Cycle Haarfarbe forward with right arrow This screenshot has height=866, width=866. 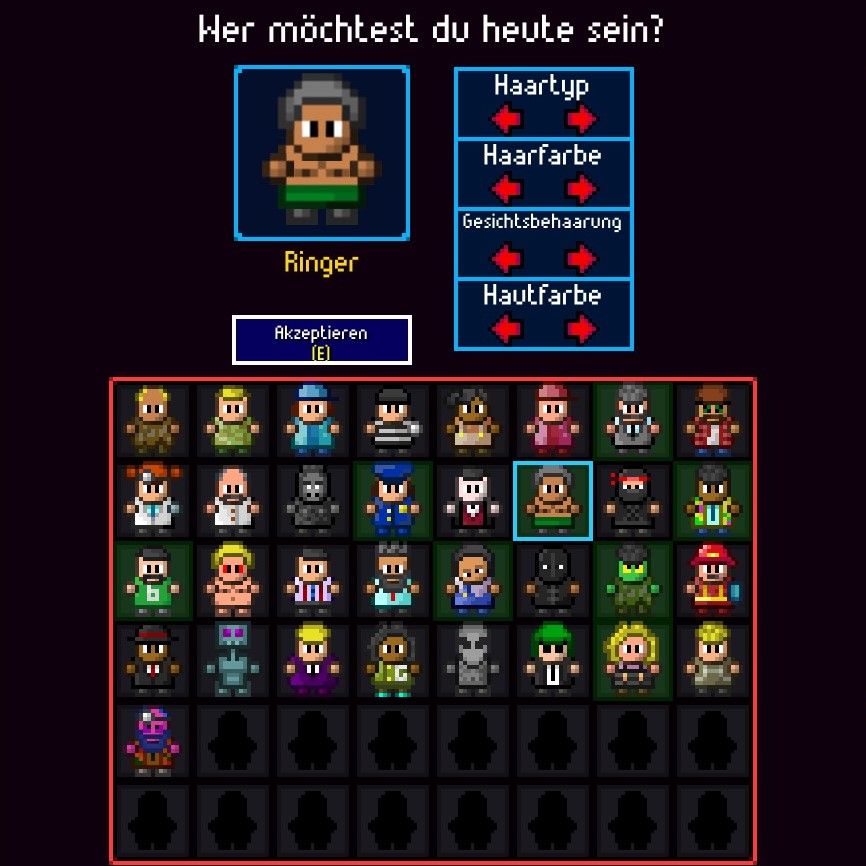tap(581, 189)
